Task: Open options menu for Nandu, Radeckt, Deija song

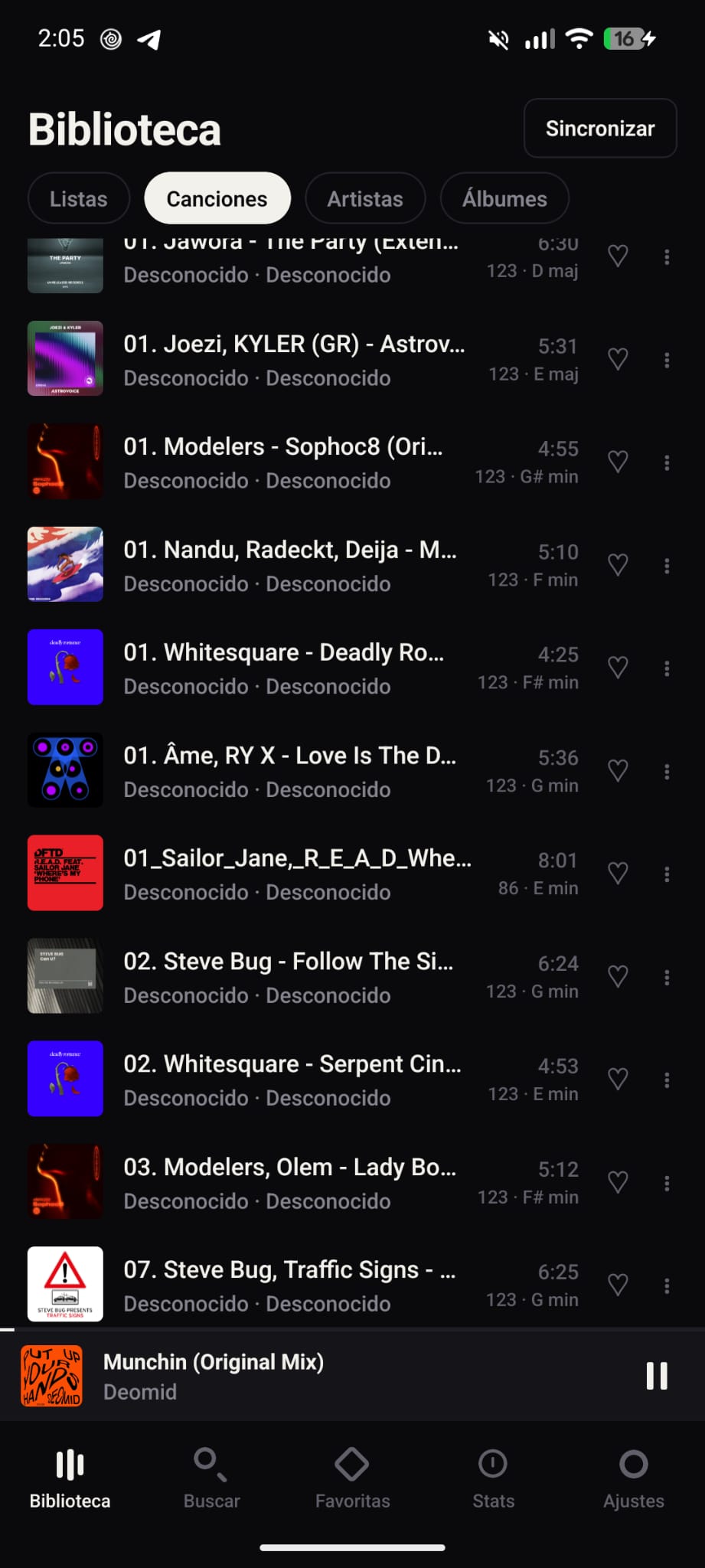Action: click(x=667, y=565)
